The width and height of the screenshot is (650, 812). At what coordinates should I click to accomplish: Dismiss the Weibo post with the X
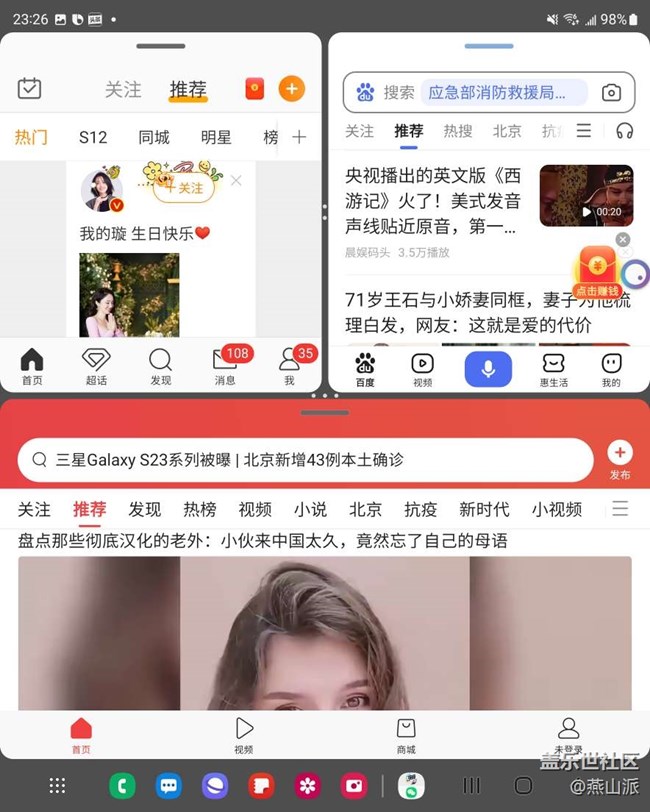(236, 181)
